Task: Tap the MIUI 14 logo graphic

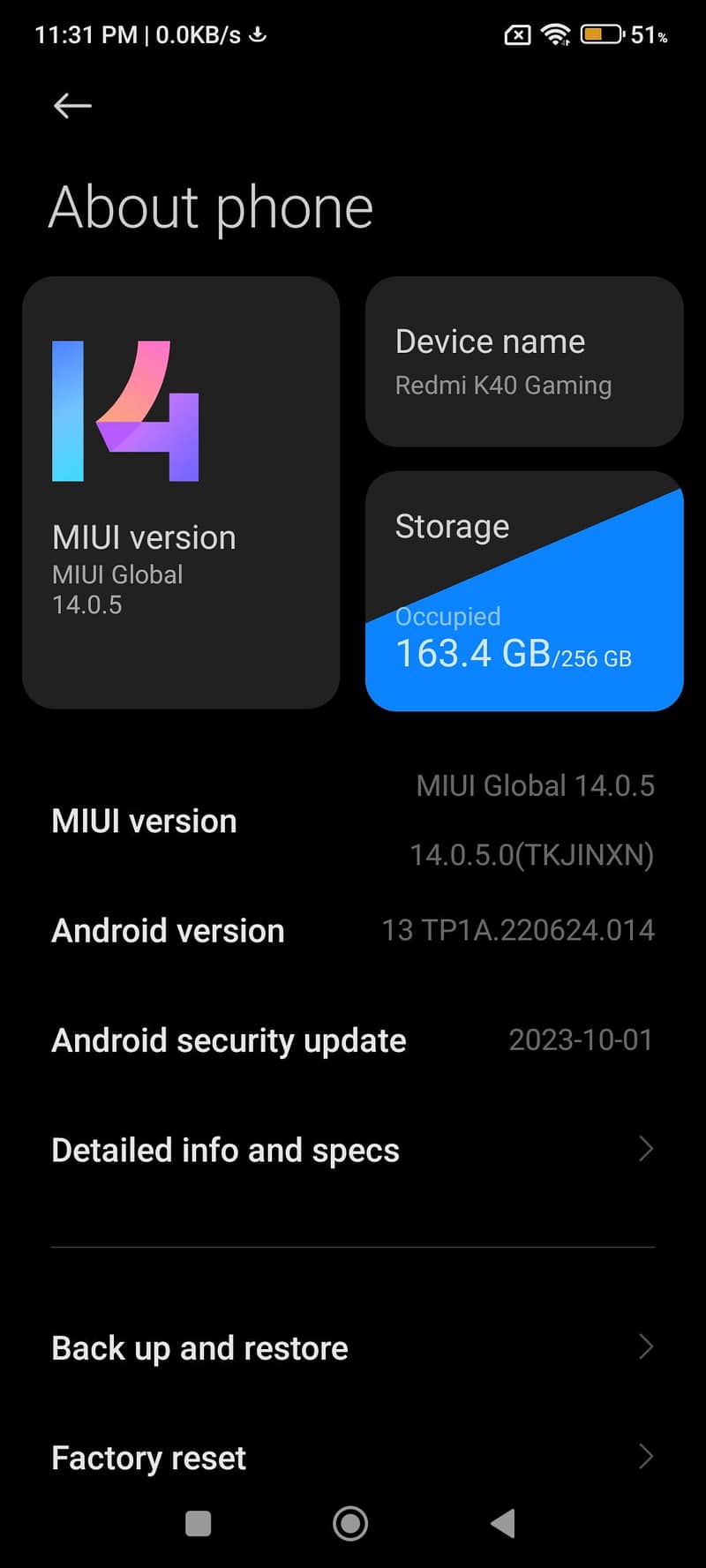Action: (129, 410)
